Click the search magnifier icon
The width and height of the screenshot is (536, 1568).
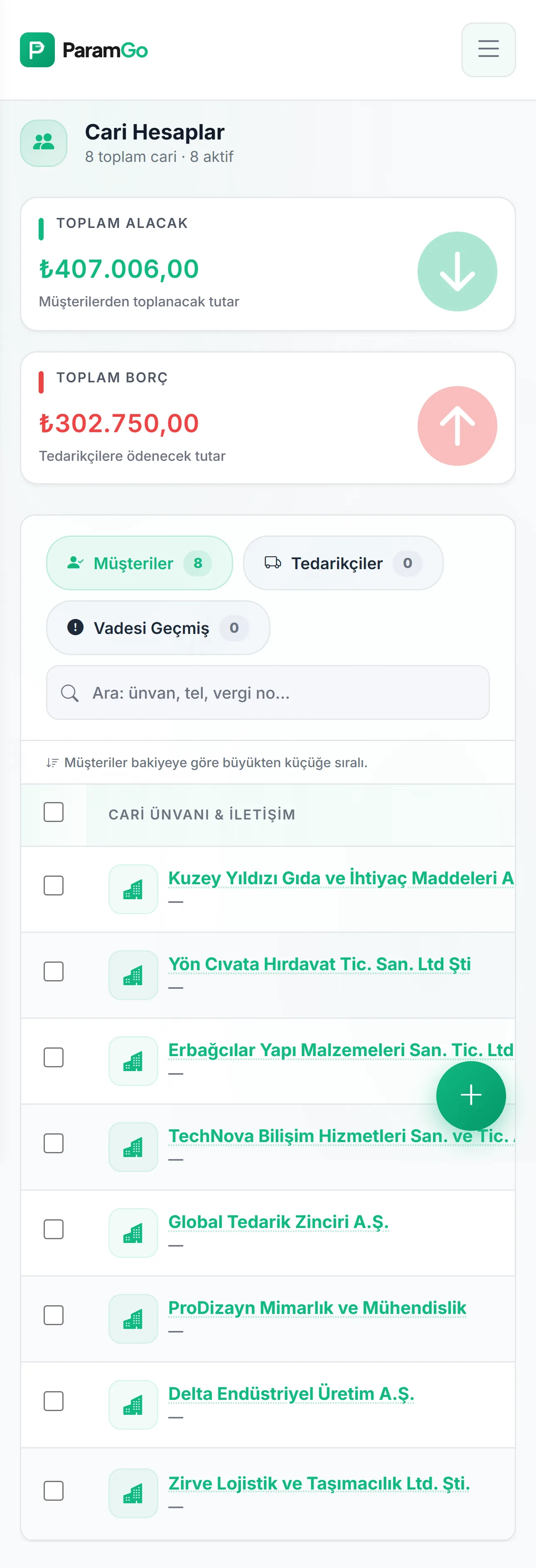coord(69,693)
